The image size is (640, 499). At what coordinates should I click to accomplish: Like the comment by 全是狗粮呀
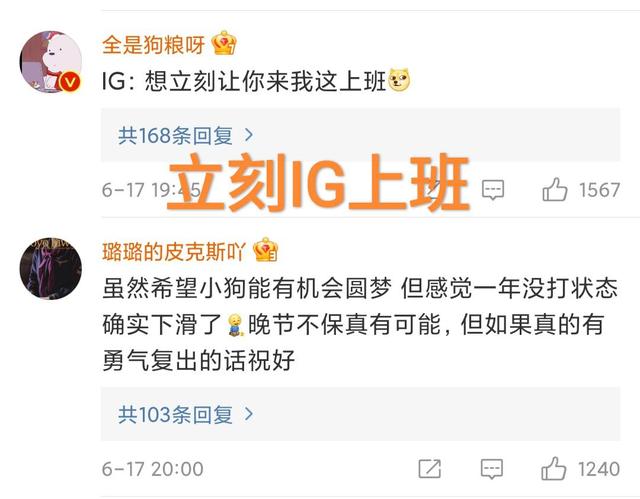pyautogui.click(x=555, y=190)
